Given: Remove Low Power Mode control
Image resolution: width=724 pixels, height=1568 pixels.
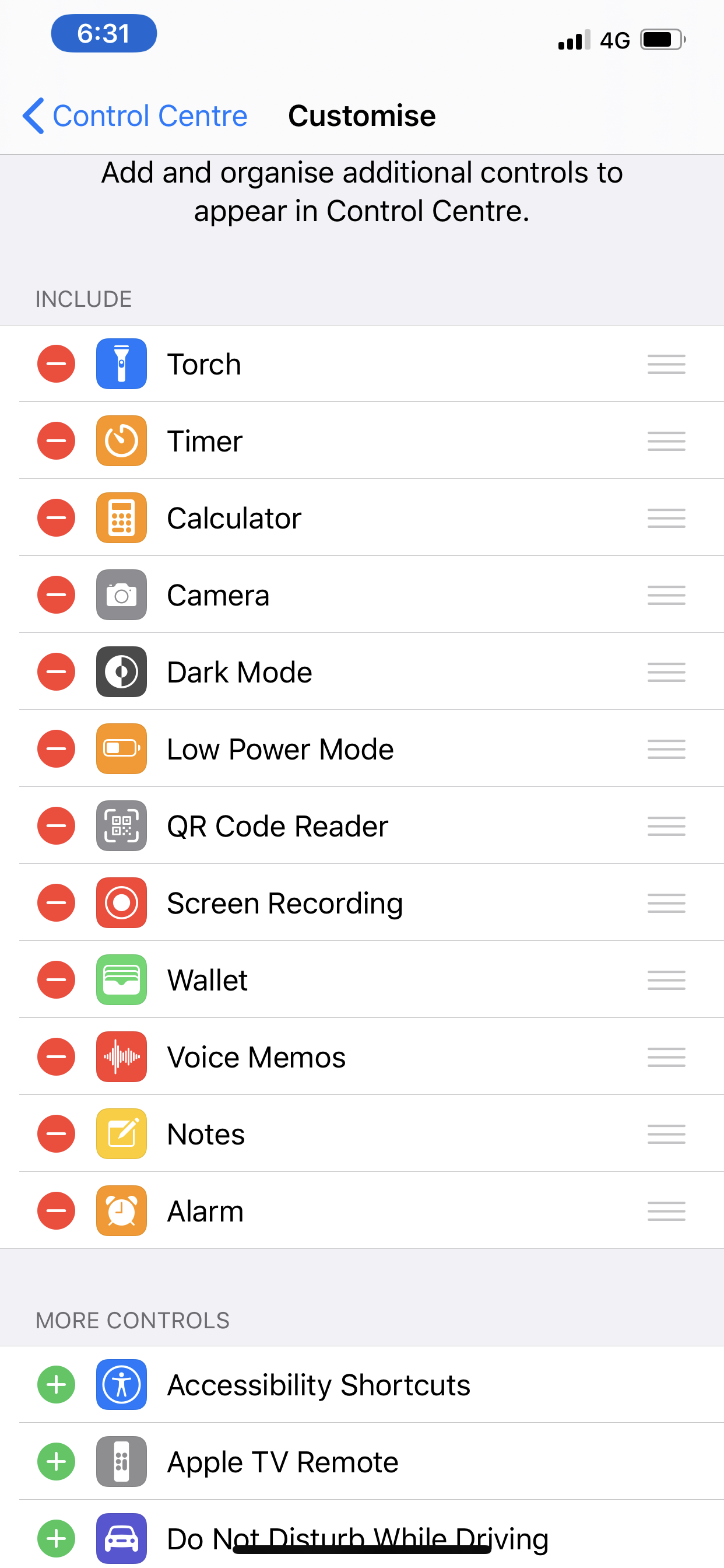Looking at the screenshot, I should click(x=56, y=748).
